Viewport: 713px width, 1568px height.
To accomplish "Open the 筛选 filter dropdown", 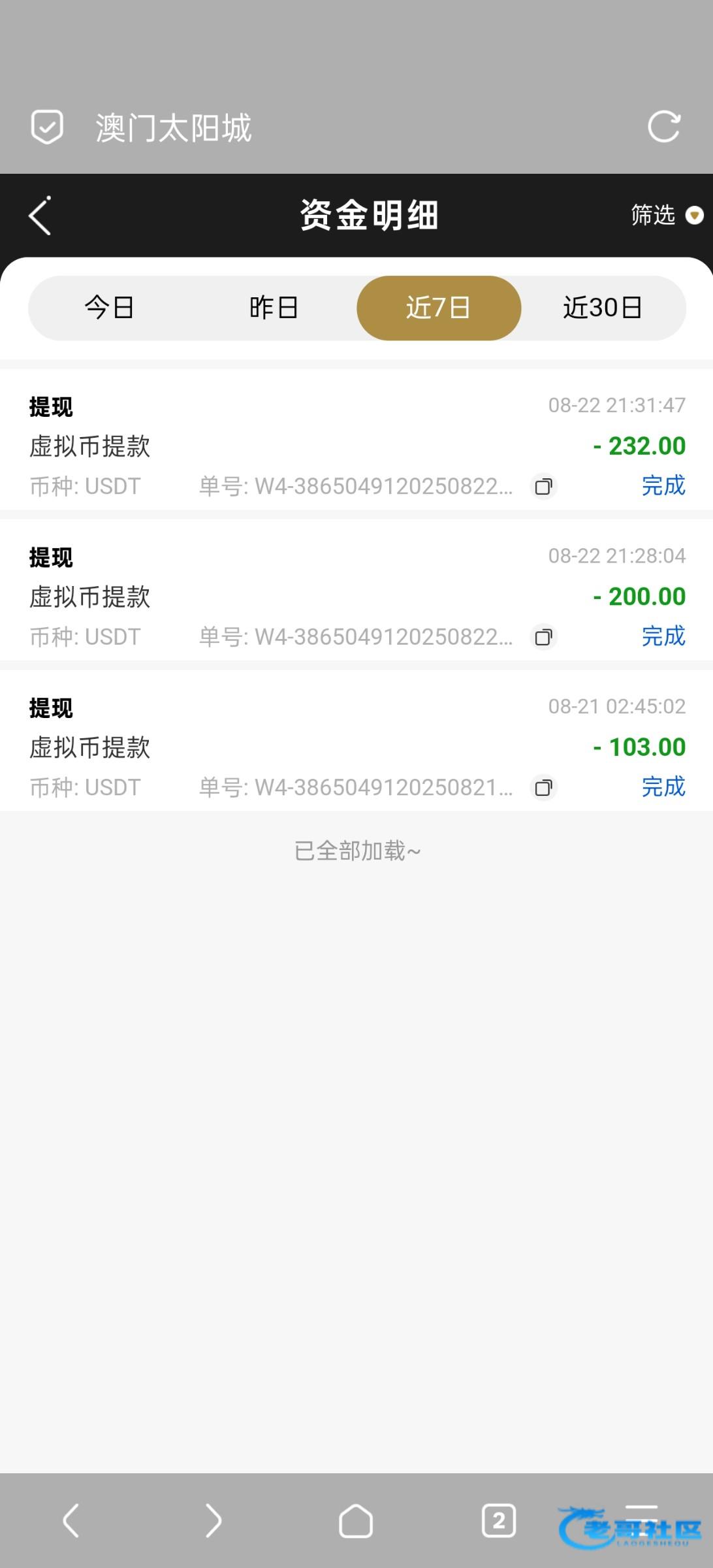I will point(666,215).
